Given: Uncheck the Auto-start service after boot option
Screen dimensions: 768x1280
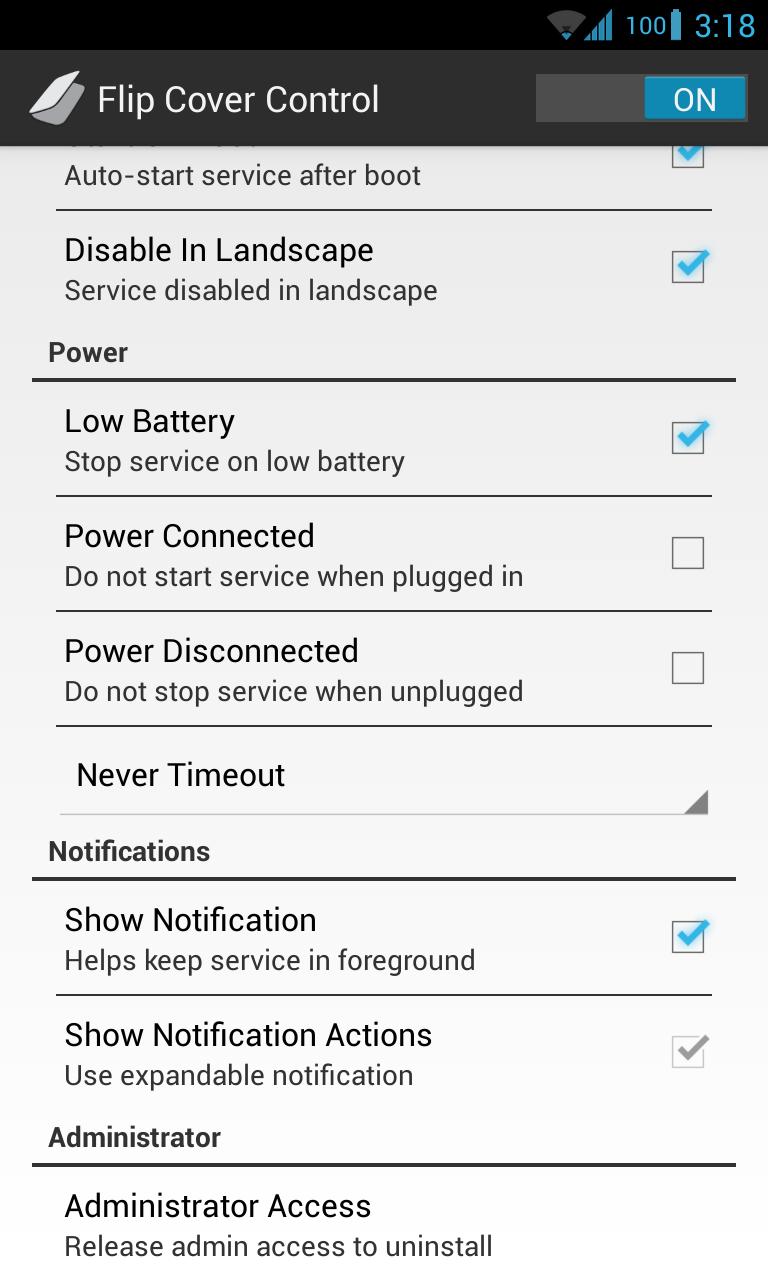Looking at the screenshot, I should point(687,155).
